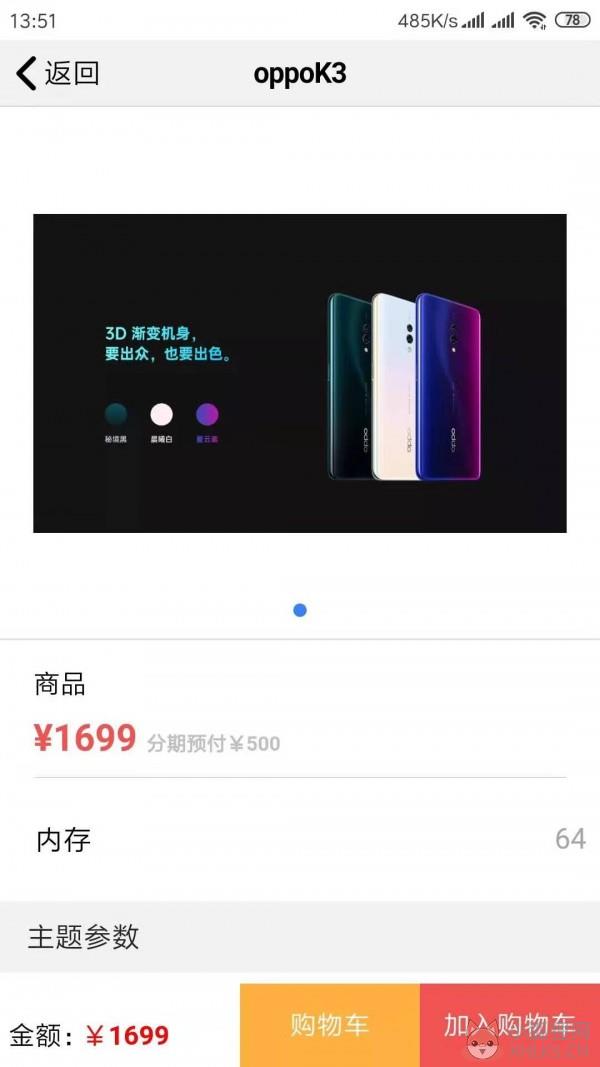Add item via 加入购物车 button
This screenshot has width=600, height=1067.
pos(510,1025)
